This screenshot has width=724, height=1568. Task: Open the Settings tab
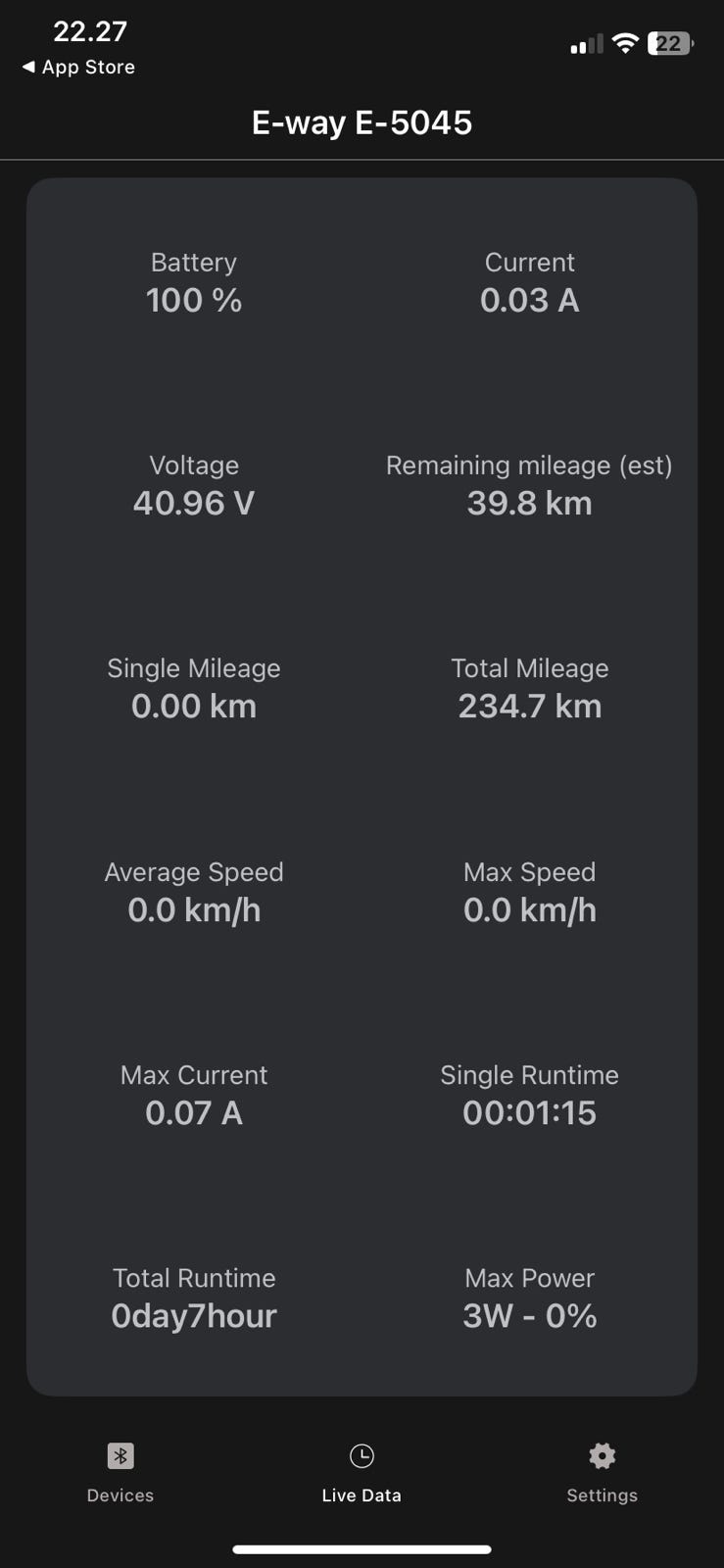coord(602,1472)
